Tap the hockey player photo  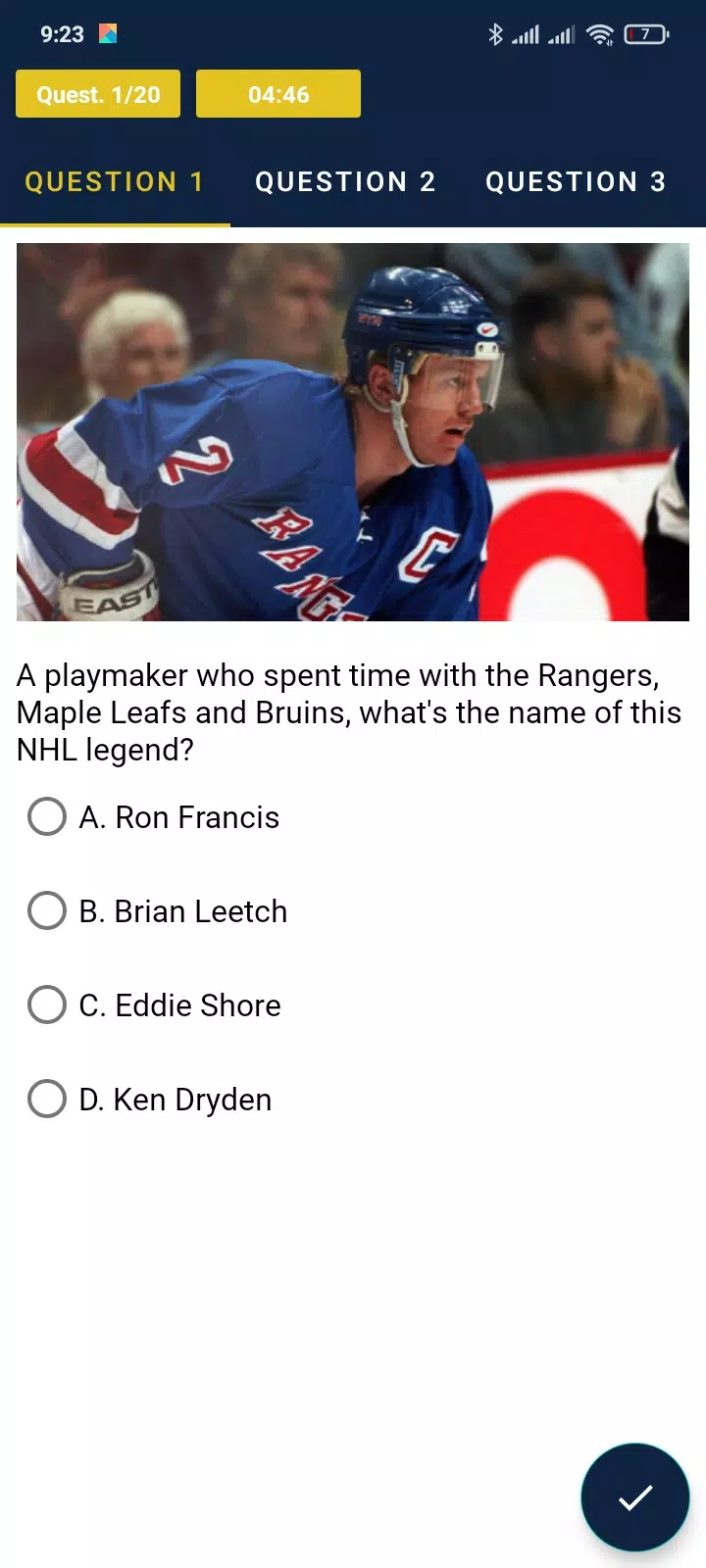(x=353, y=431)
